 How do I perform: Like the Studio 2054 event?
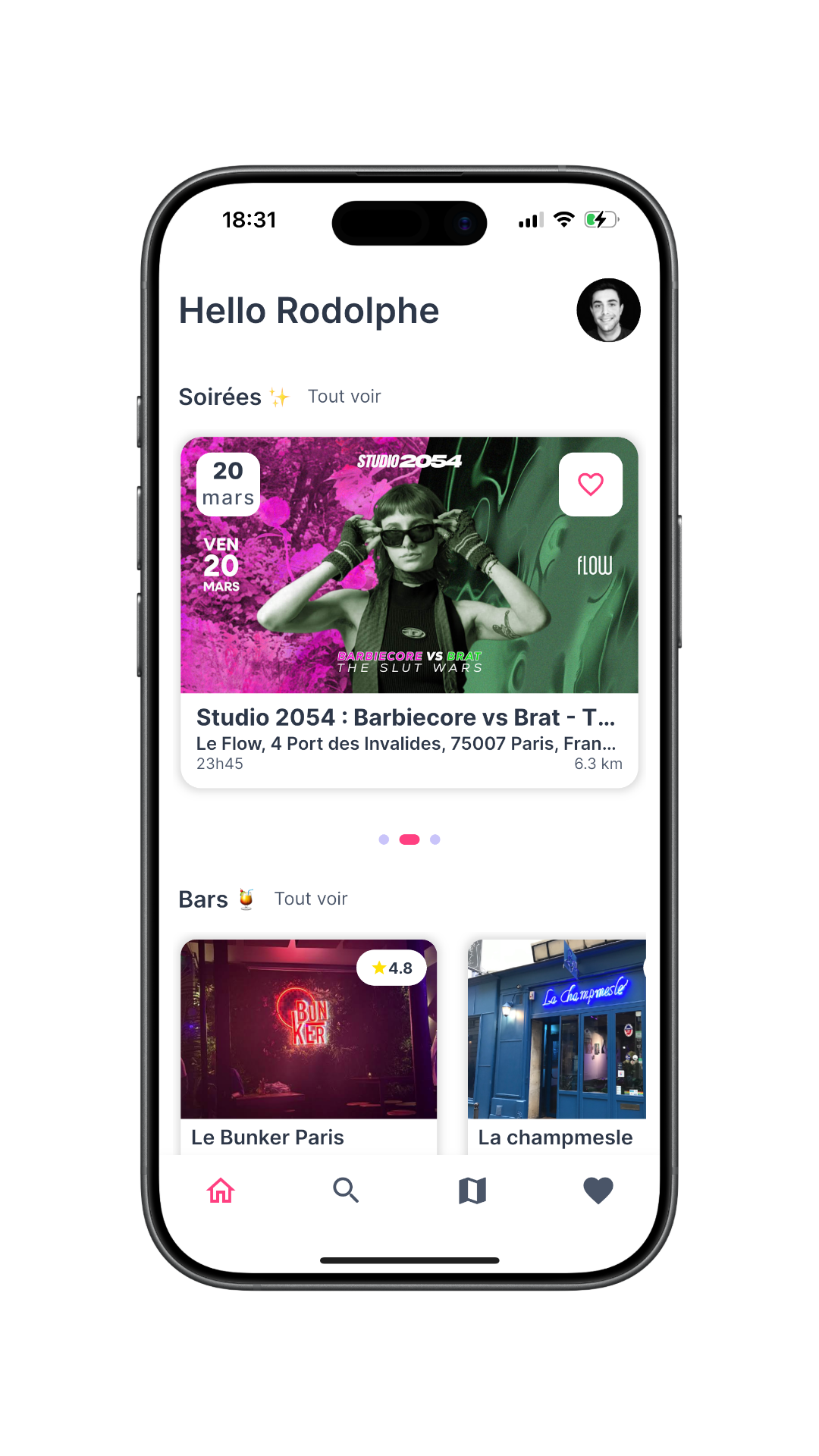(590, 485)
